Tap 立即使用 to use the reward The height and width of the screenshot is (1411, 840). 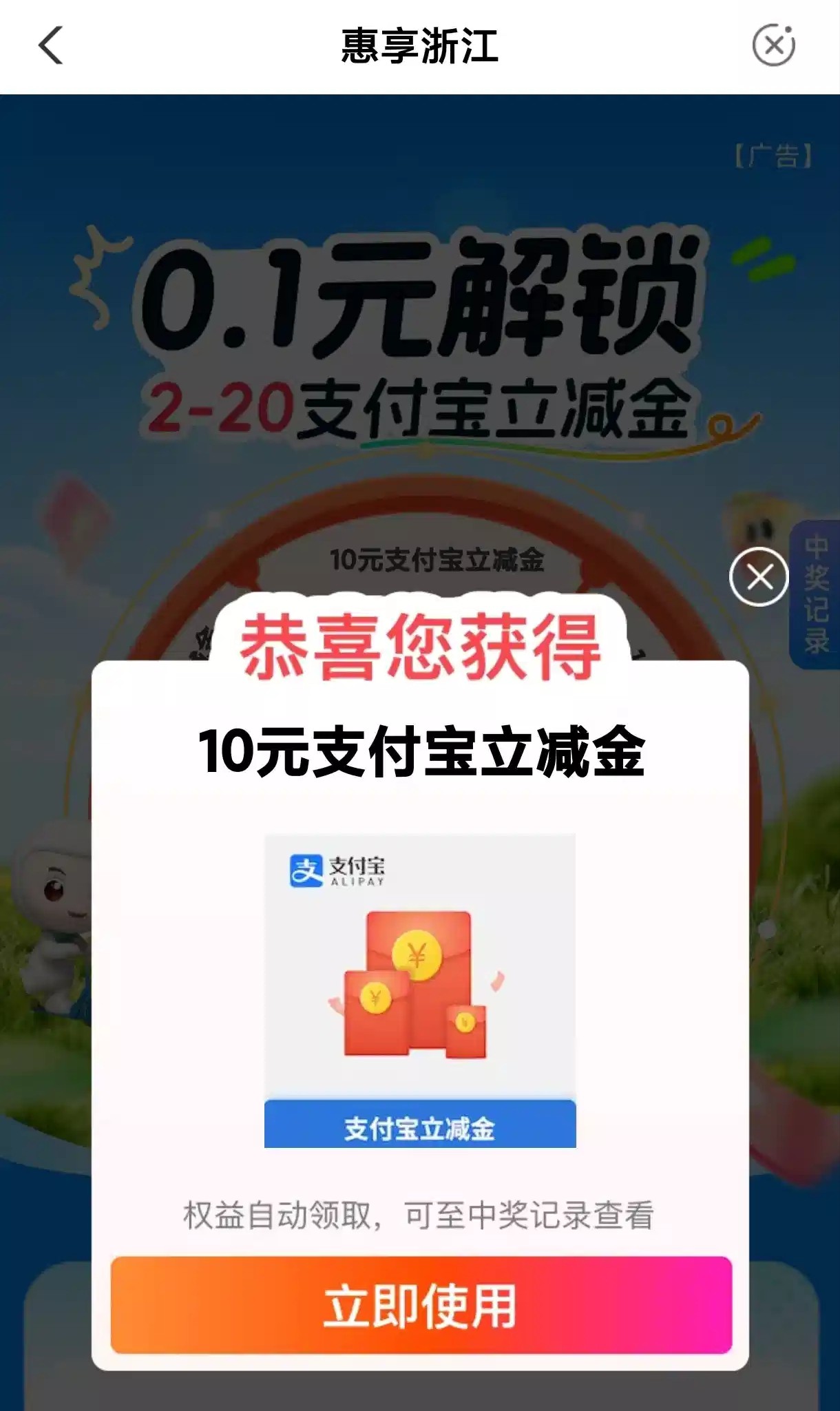coord(421,1306)
